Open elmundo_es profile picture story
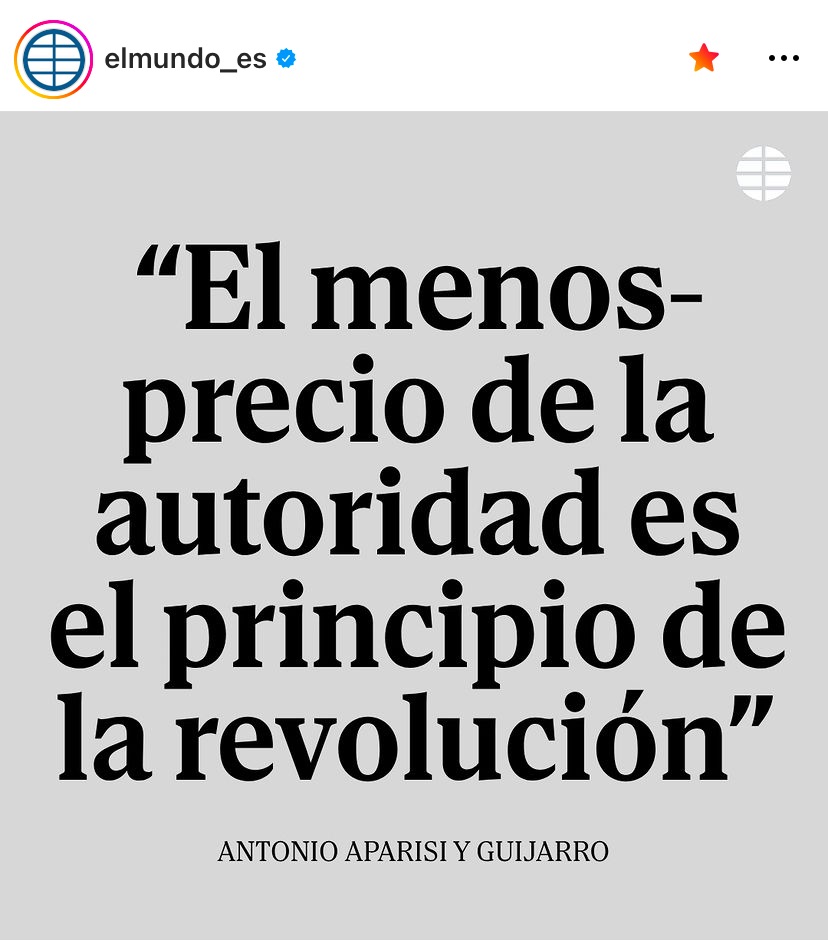This screenshot has height=944, width=828. (53, 59)
